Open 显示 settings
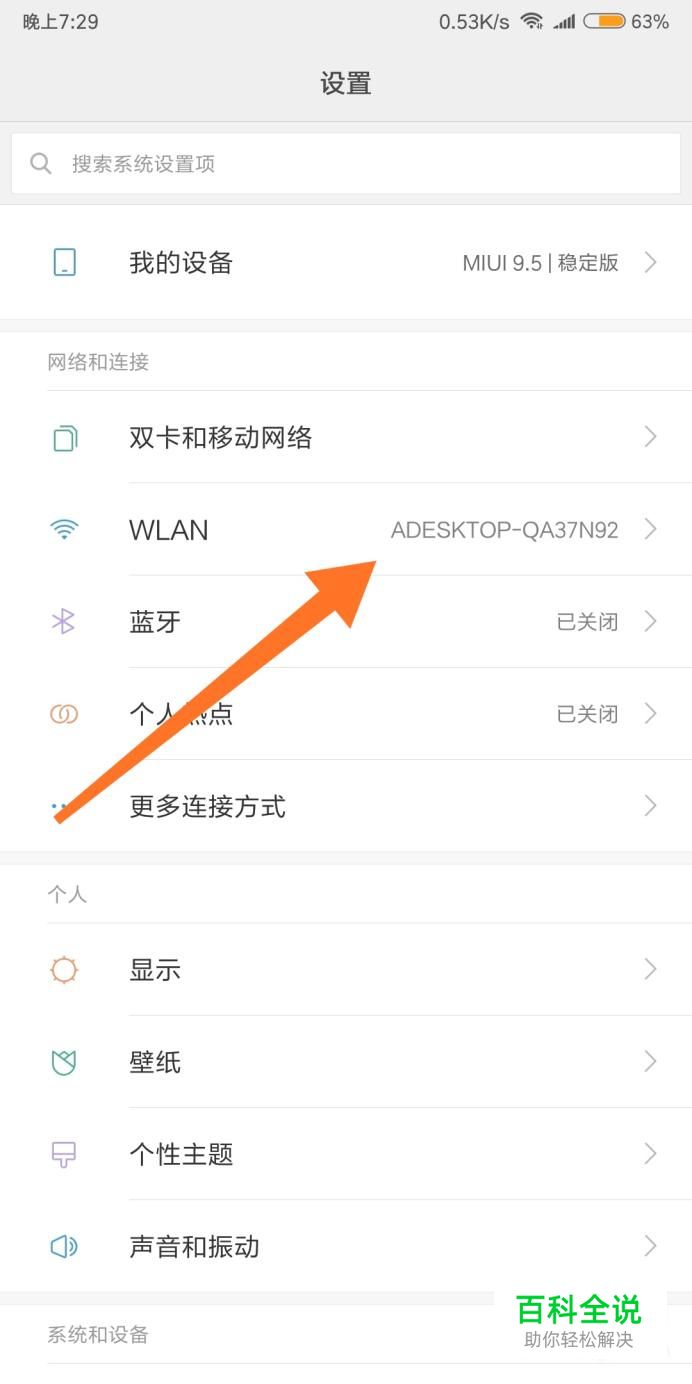 (345, 969)
